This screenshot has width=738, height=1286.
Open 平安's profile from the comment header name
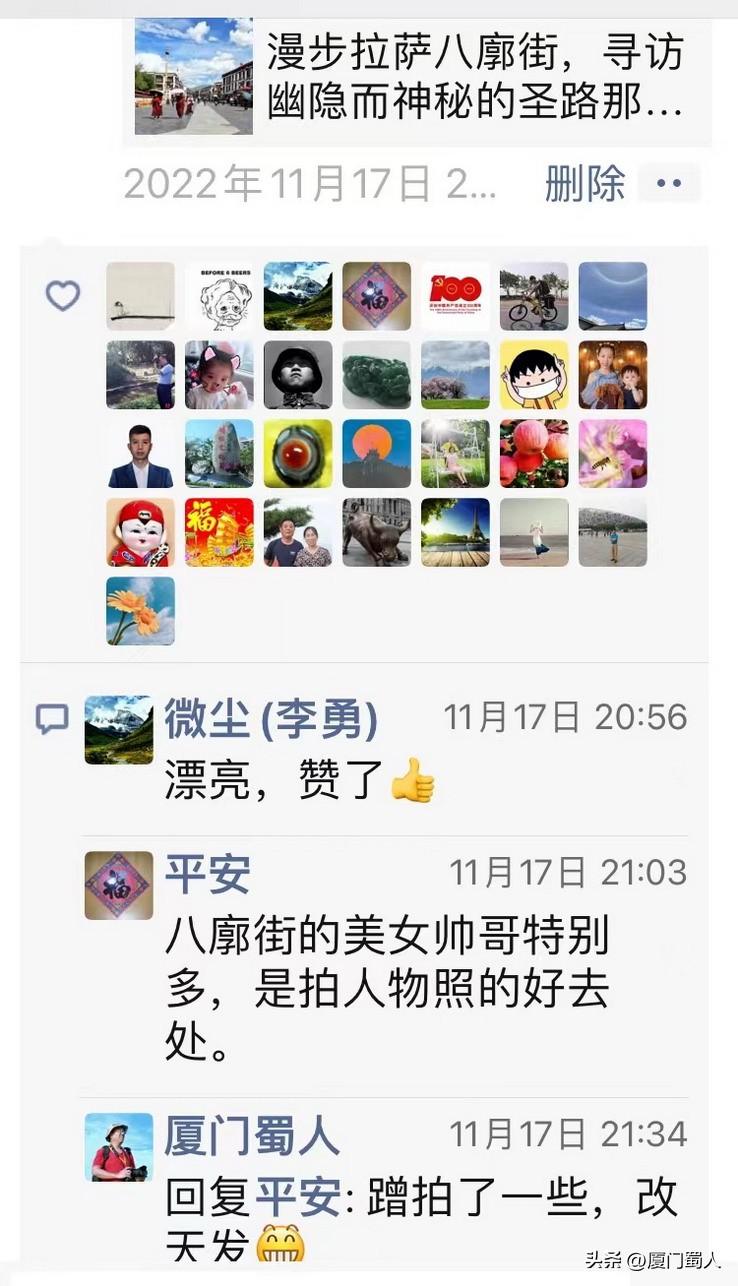[207, 875]
